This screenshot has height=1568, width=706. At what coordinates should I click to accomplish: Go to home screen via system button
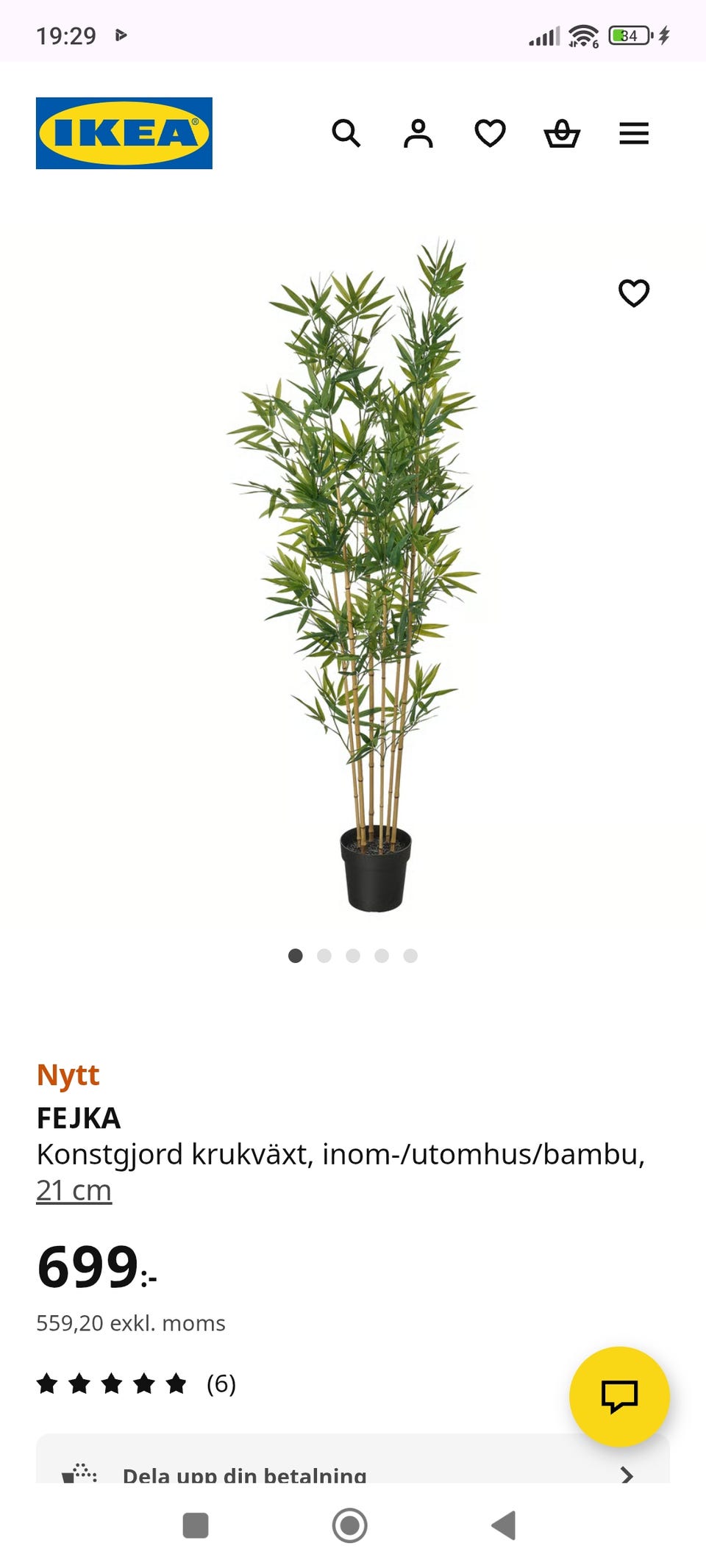pyautogui.click(x=350, y=1525)
